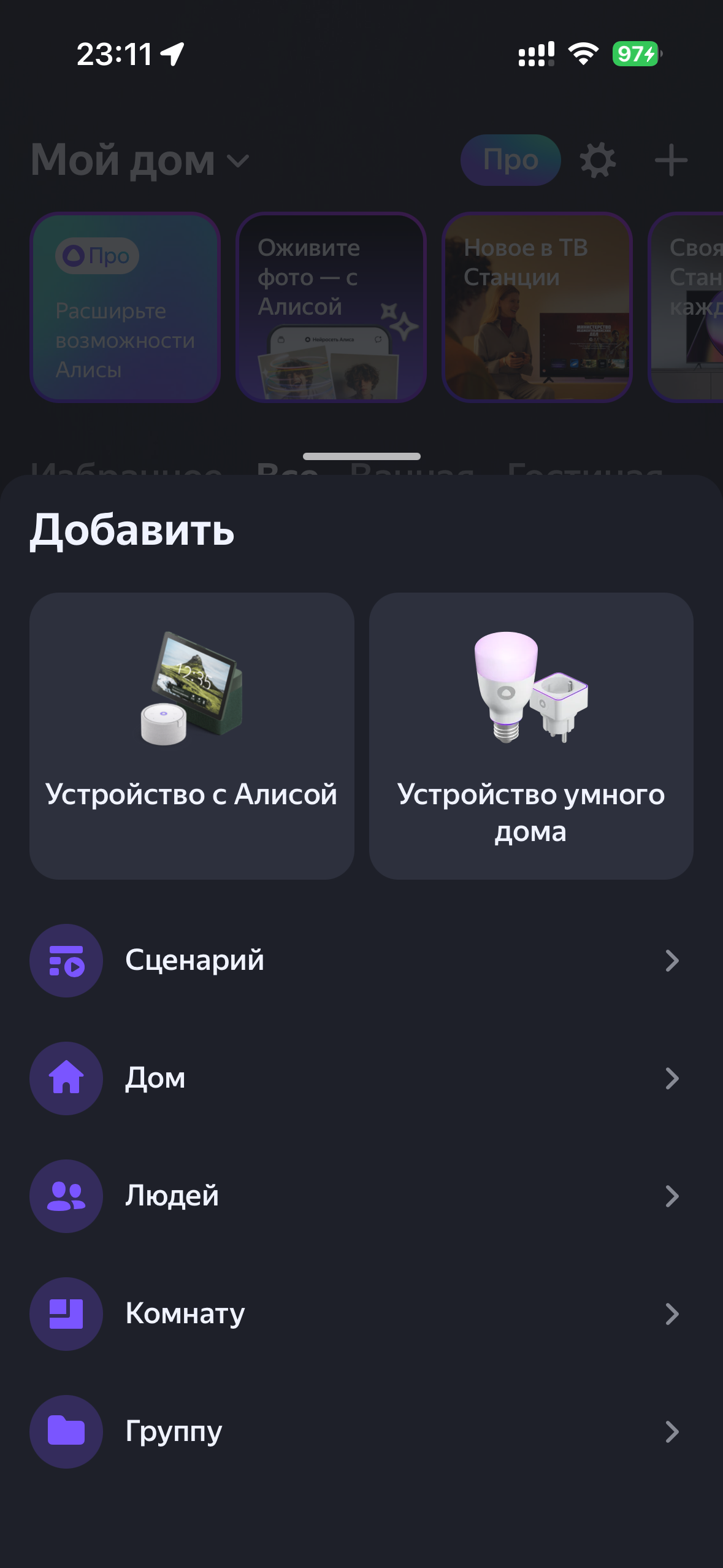Click the Комнату room icon
Screen dimensions: 723x1568
[x=66, y=1315]
